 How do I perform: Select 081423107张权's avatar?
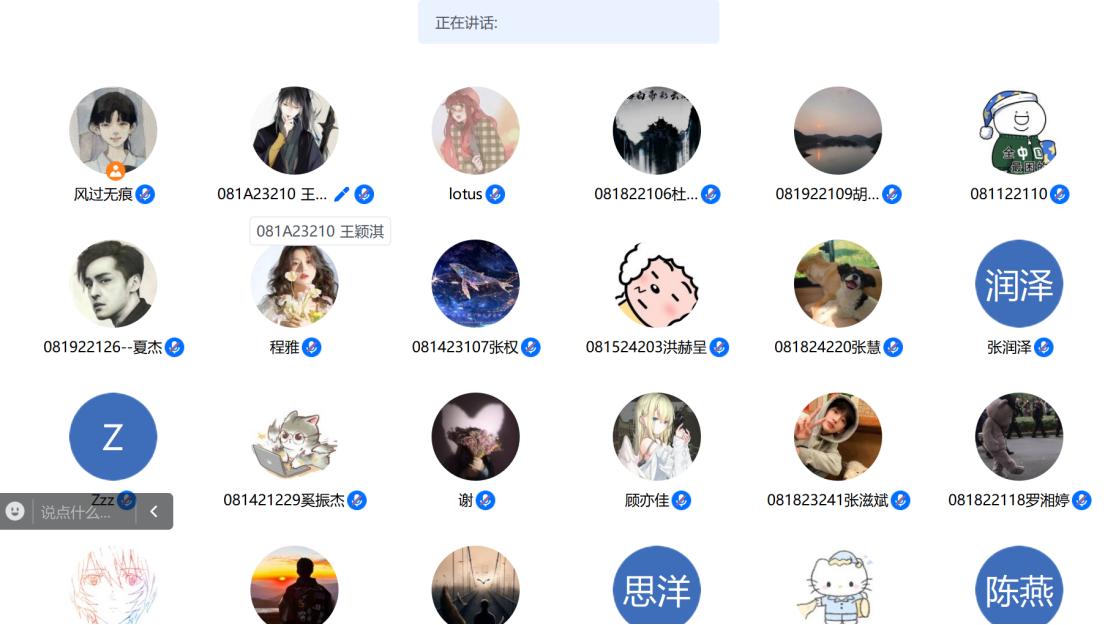(x=475, y=284)
